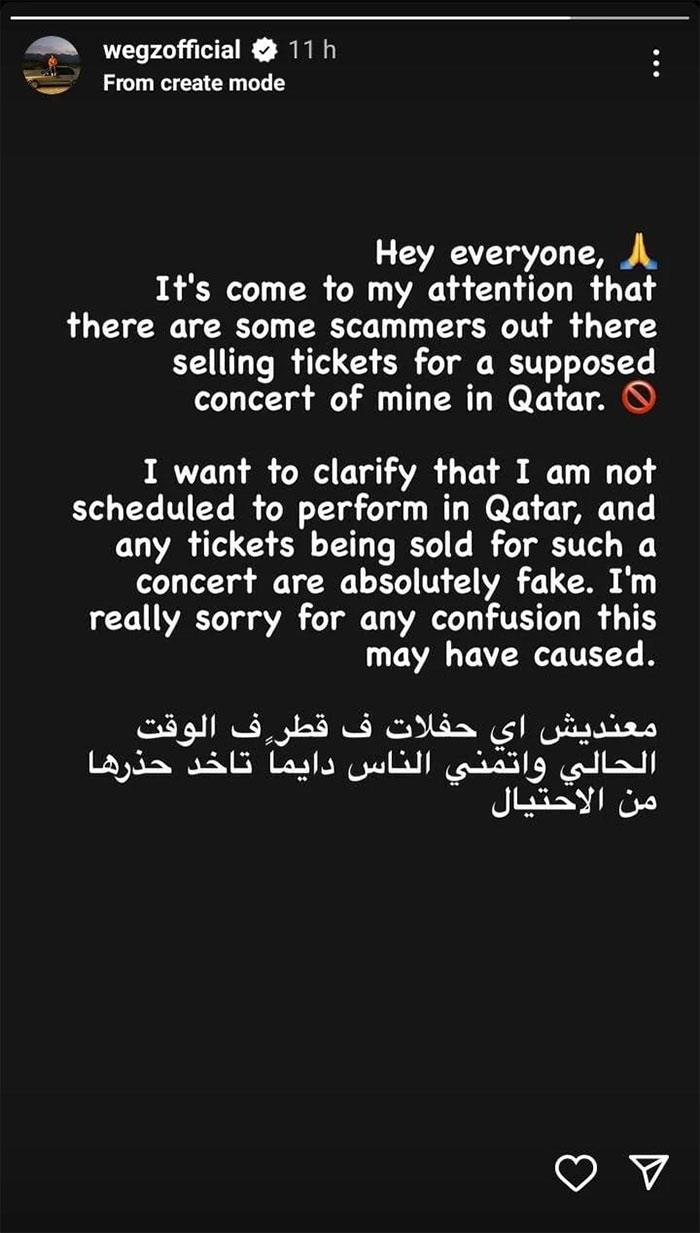Like this story with the heart
This screenshot has width=700, height=1233.
pyautogui.click(x=575, y=1171)
